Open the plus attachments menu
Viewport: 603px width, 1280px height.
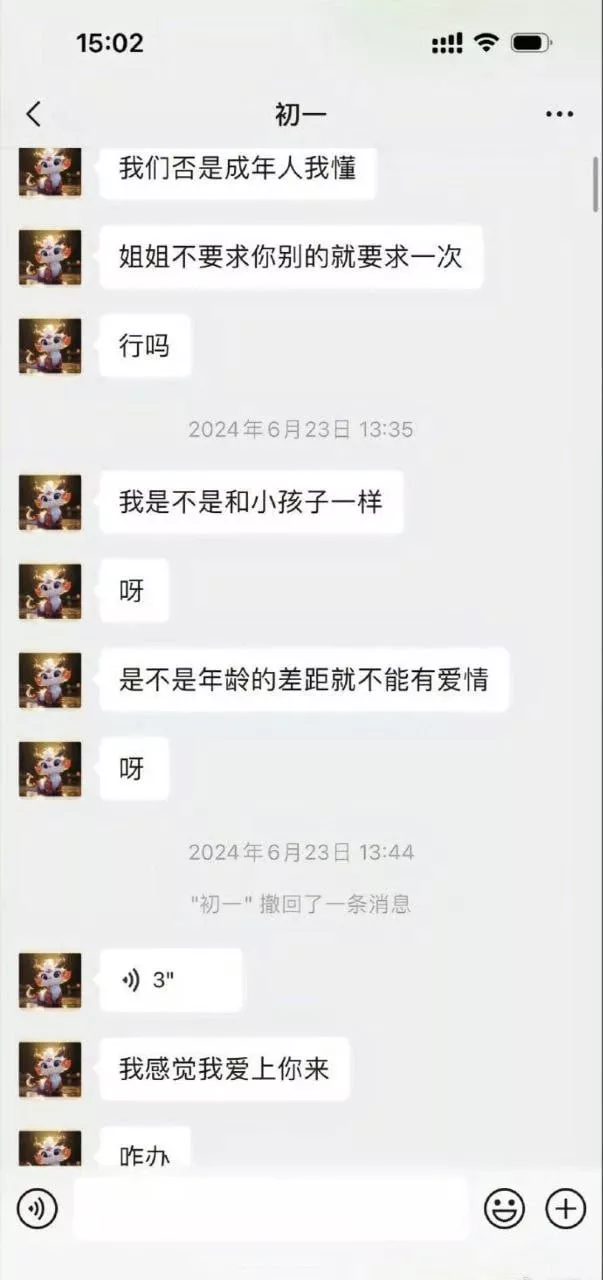pos(565,1210)
